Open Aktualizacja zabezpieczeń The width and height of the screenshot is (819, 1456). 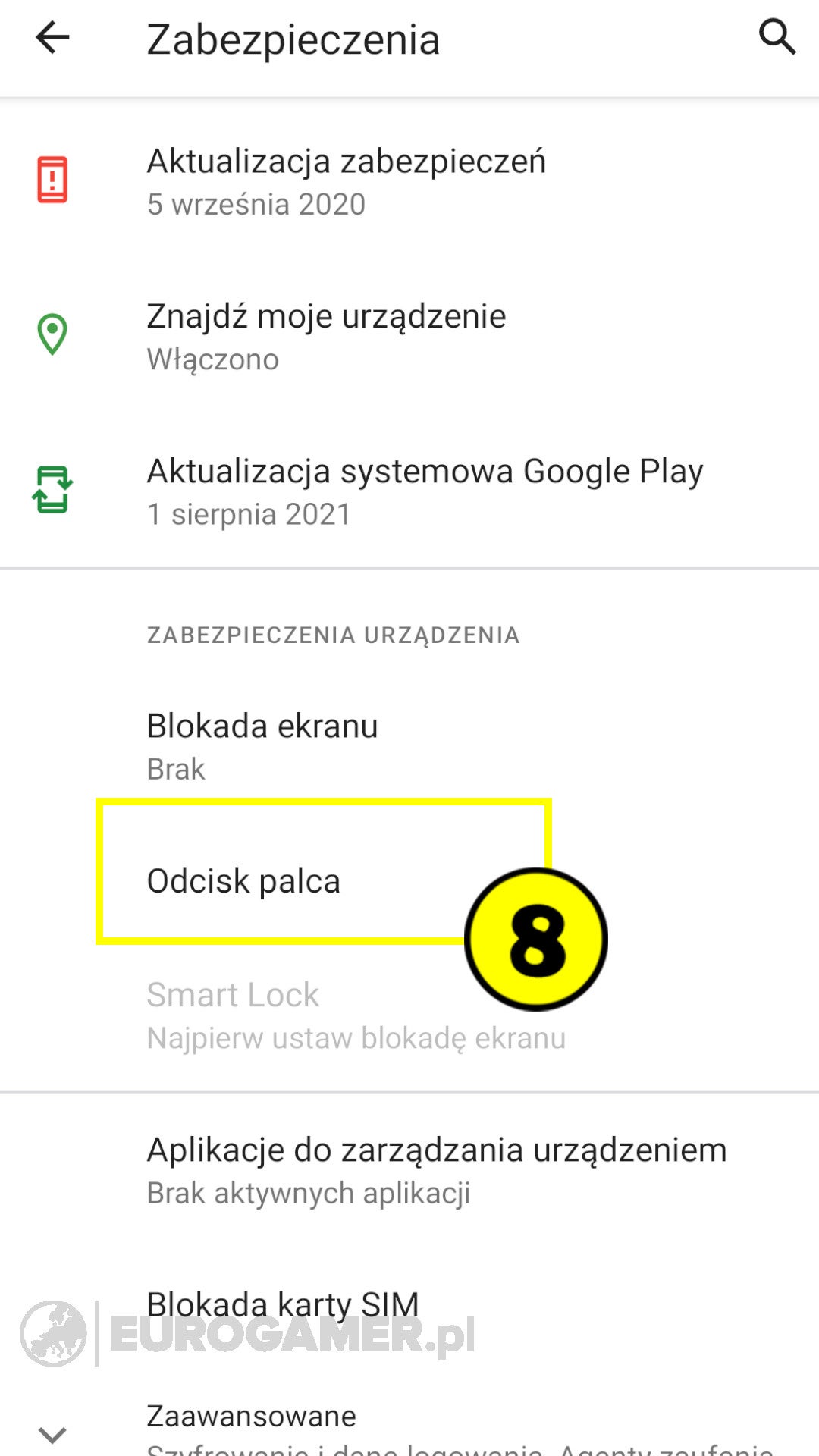tap(346, 182)
